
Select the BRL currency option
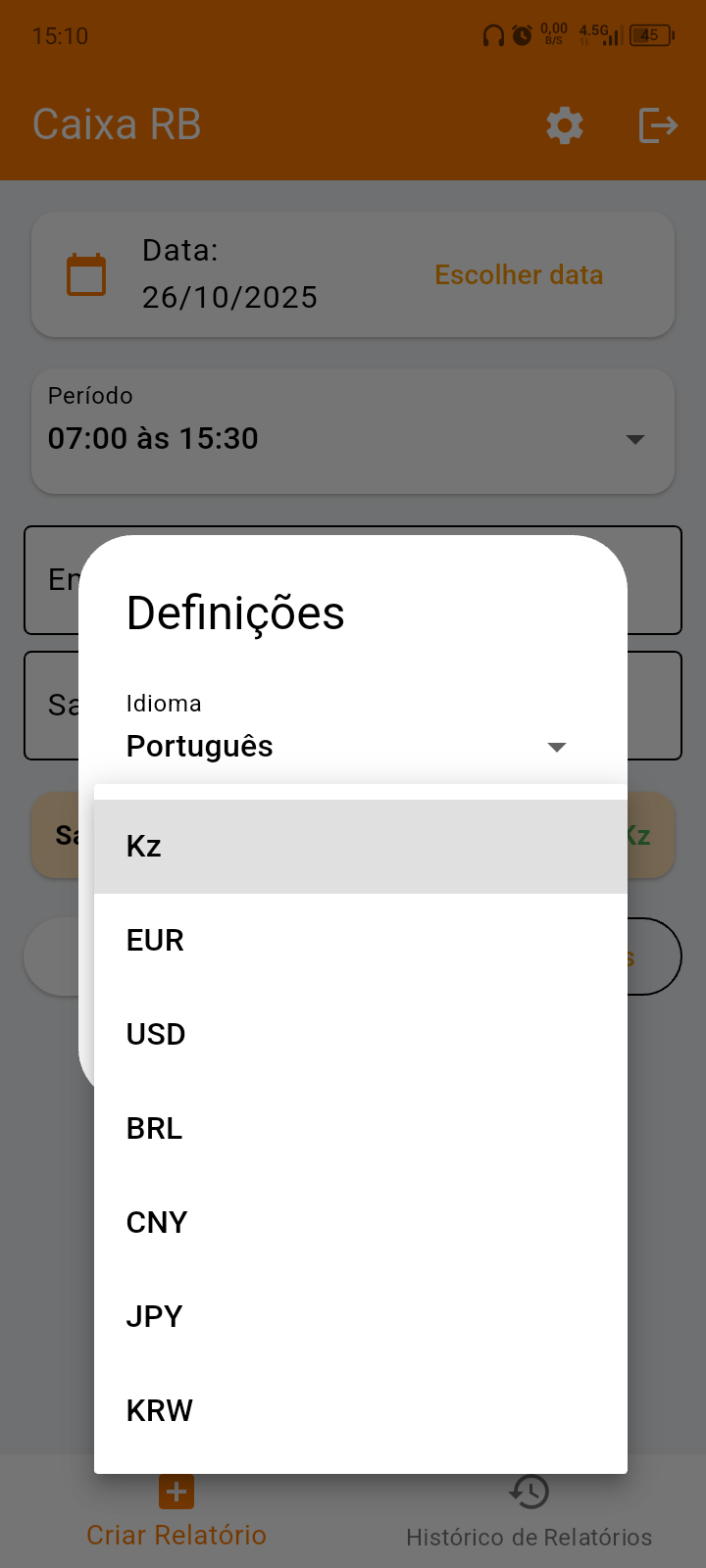(360, 1129)
